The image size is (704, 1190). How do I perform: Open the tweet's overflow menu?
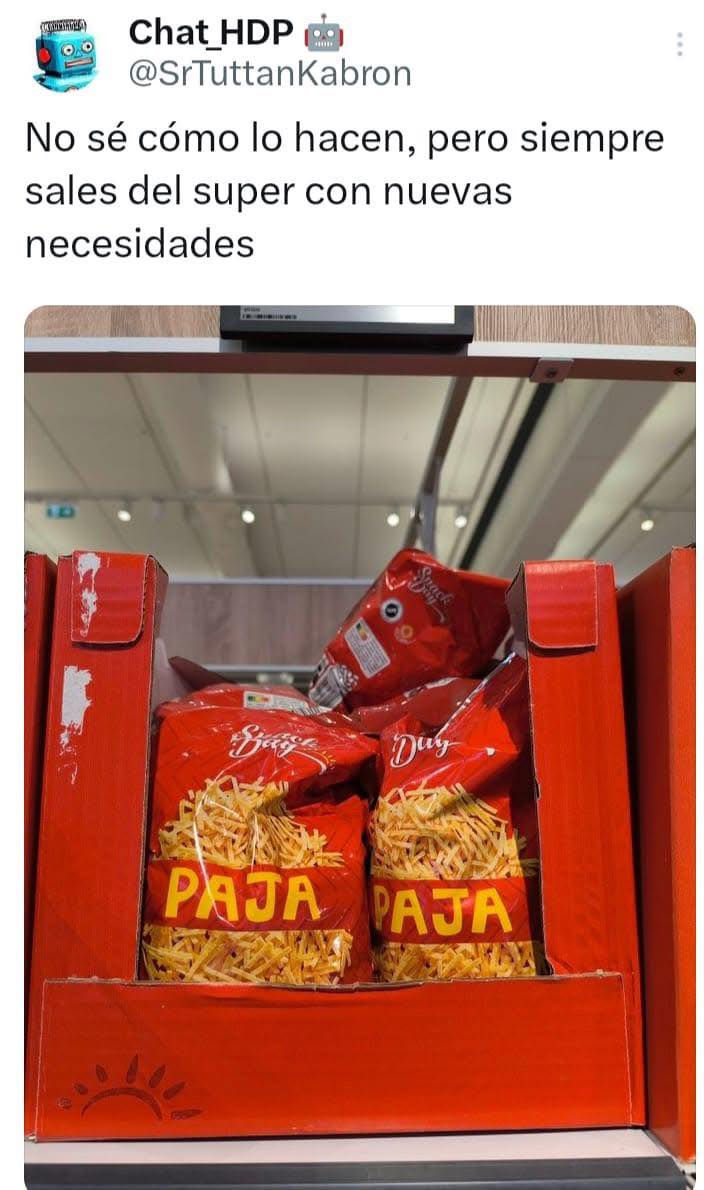tap(679, 44)
